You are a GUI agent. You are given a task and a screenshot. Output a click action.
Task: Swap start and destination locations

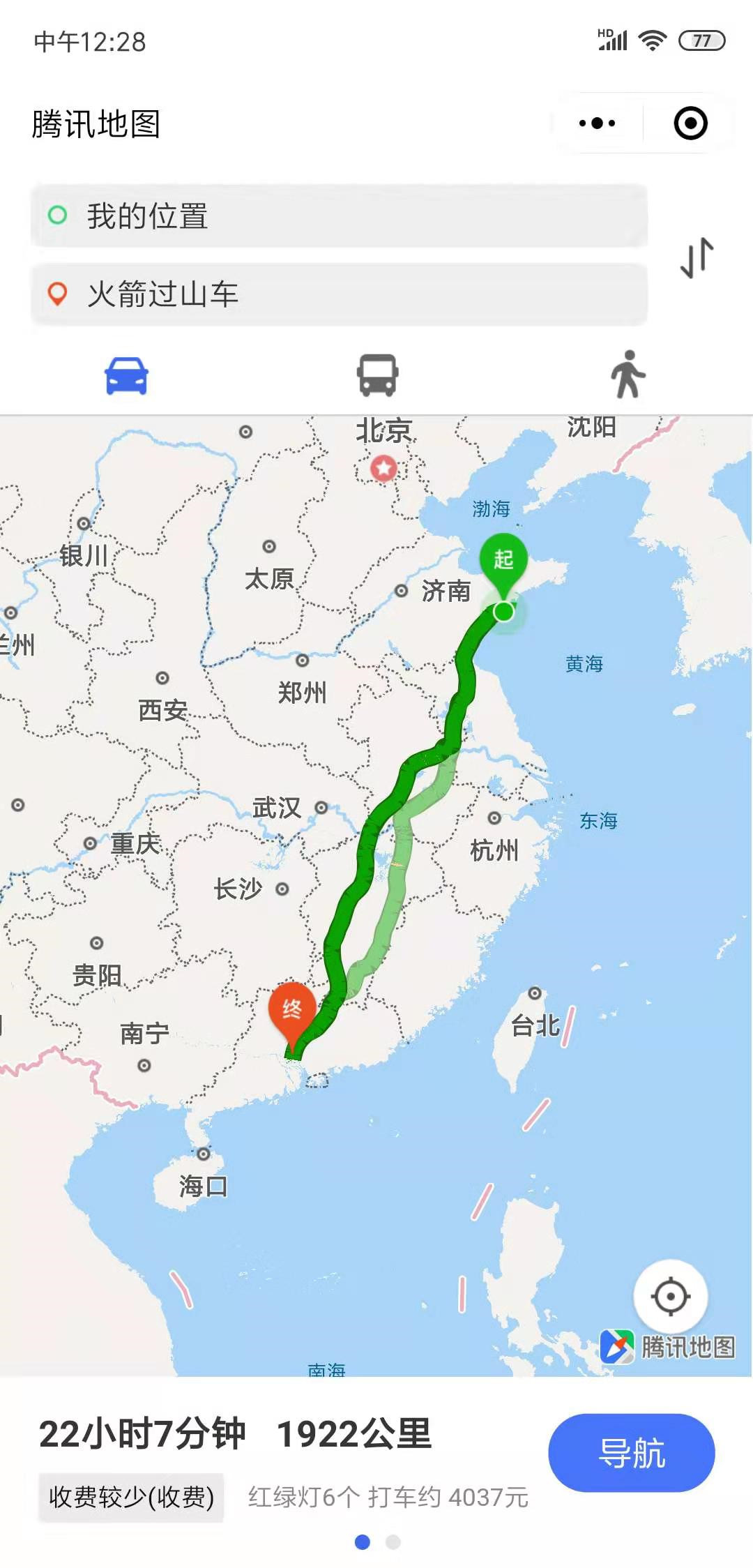[x=697, y=257]
